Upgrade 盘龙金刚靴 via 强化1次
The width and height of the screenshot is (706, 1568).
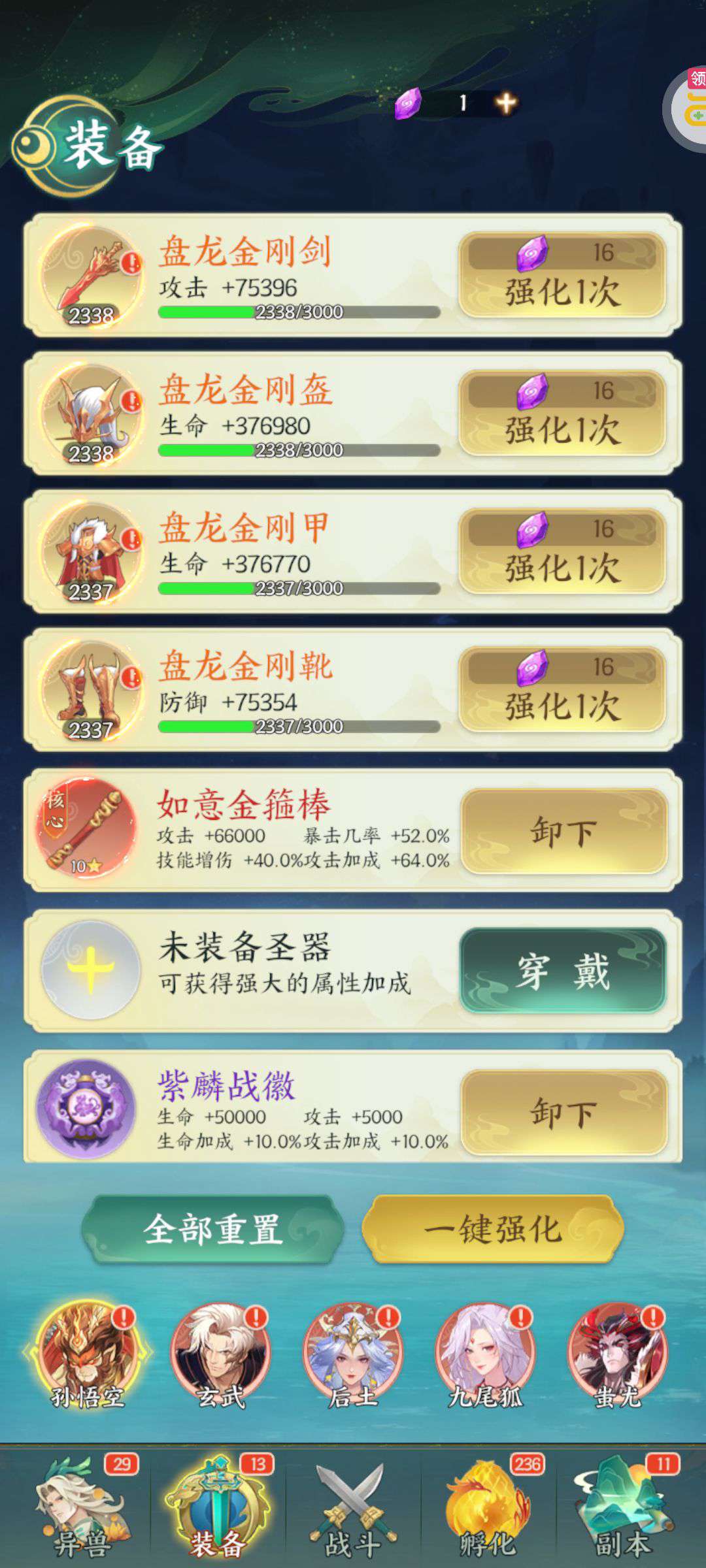(562, 690)
